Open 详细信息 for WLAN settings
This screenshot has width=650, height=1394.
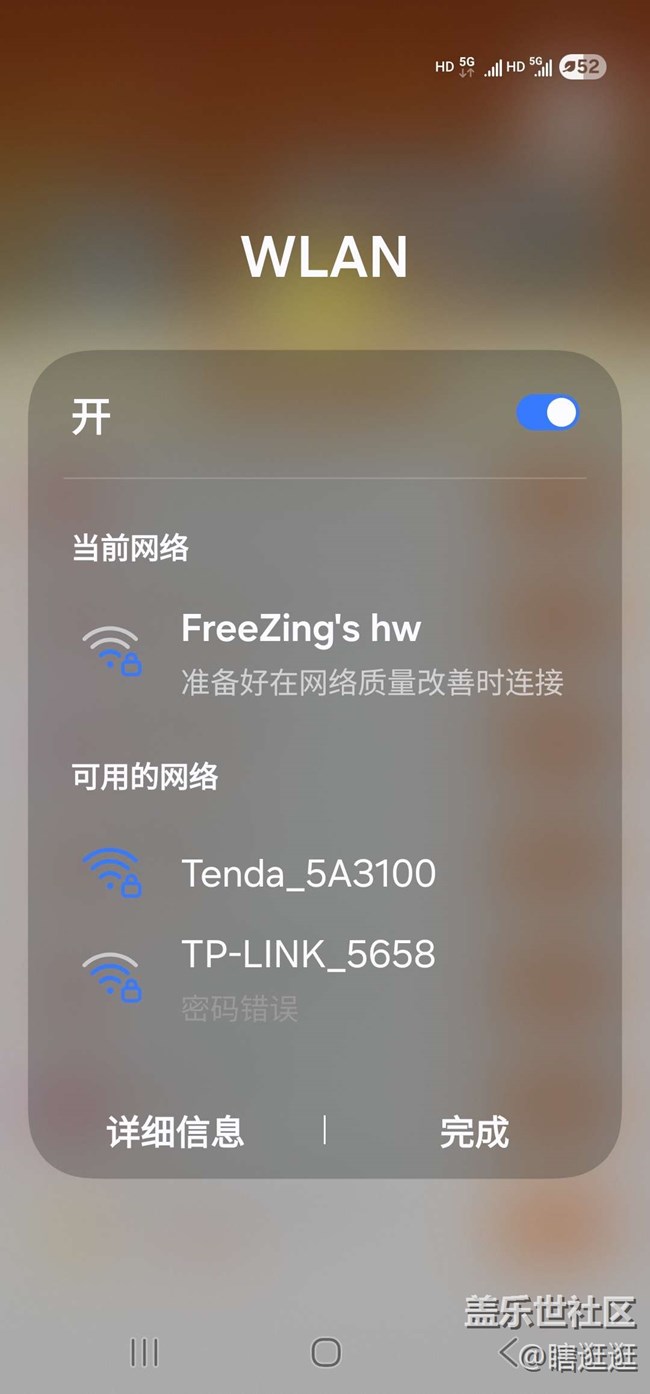175,1132
